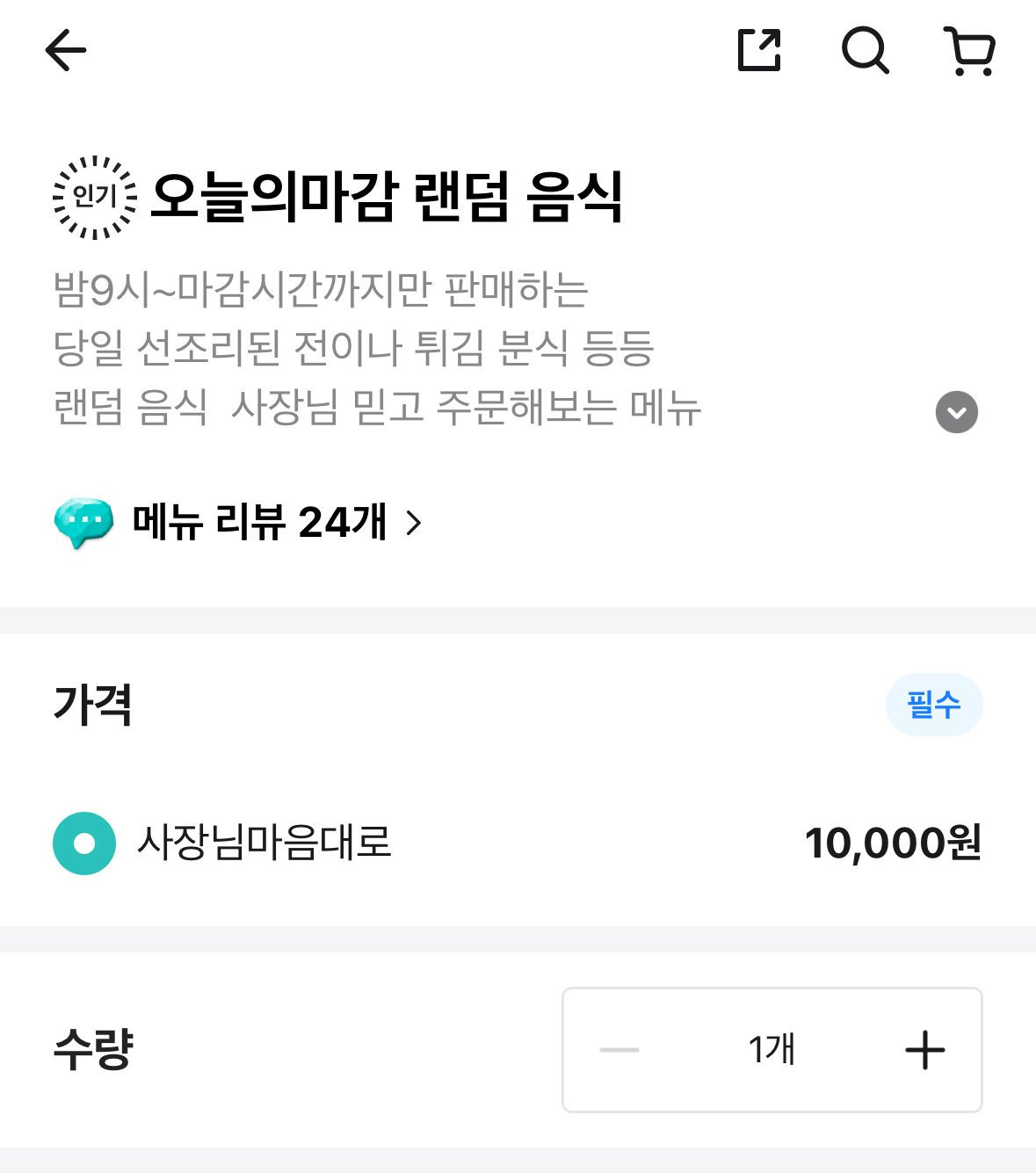Click the green speech bubble review icon
Screen dimensions: 1036x1173
pos(83,522)
